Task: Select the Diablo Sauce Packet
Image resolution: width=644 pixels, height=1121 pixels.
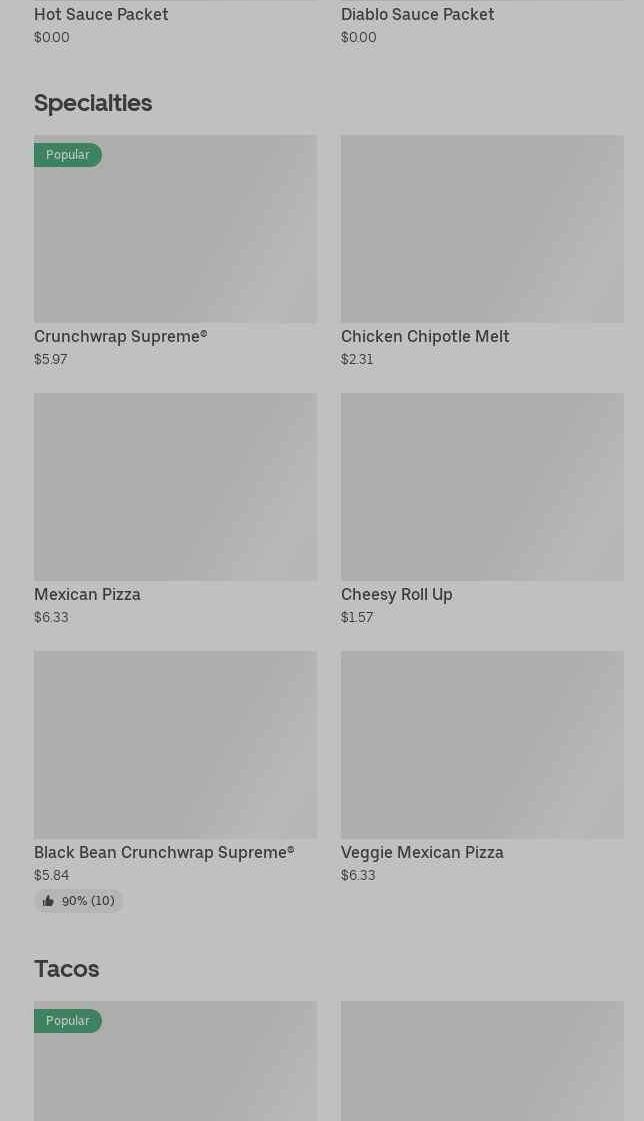Action: pyautogui.click(x=417, y=15)
